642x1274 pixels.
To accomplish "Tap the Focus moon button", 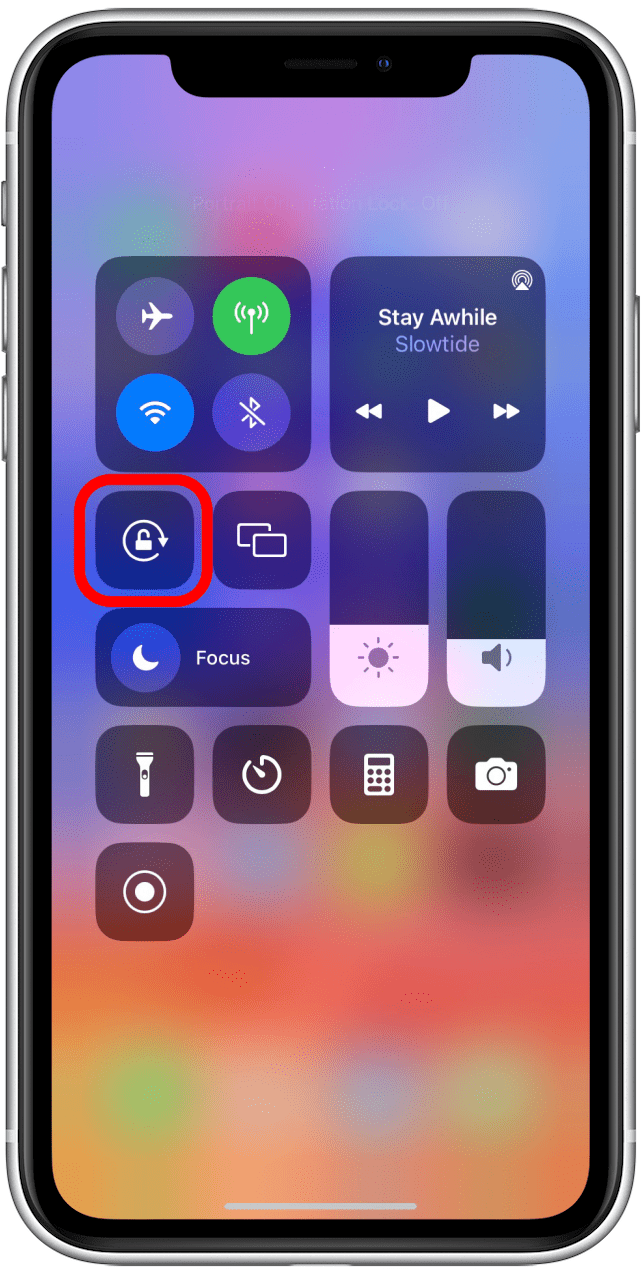I will [146, 658].
